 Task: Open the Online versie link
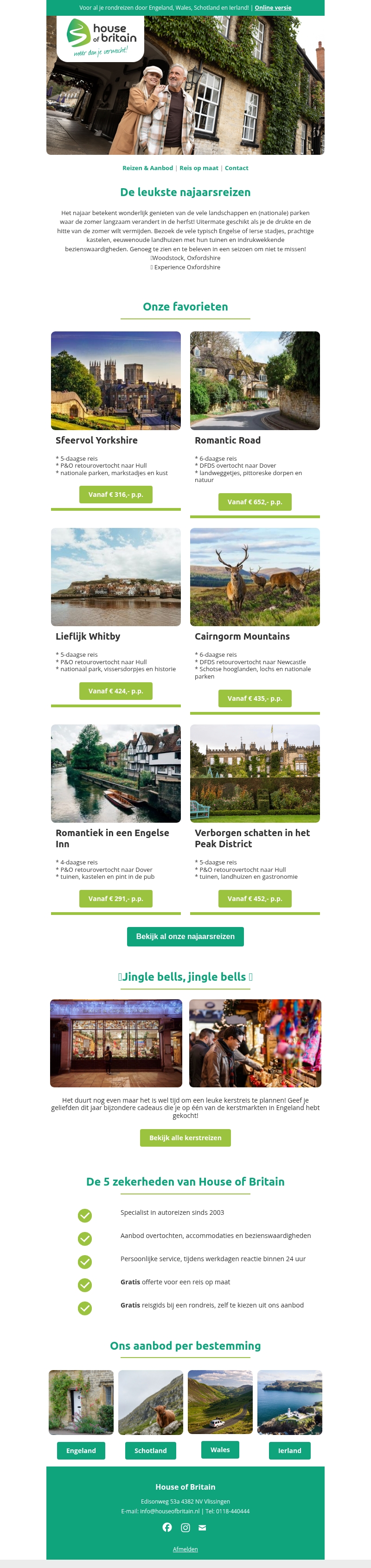[273, 8]
